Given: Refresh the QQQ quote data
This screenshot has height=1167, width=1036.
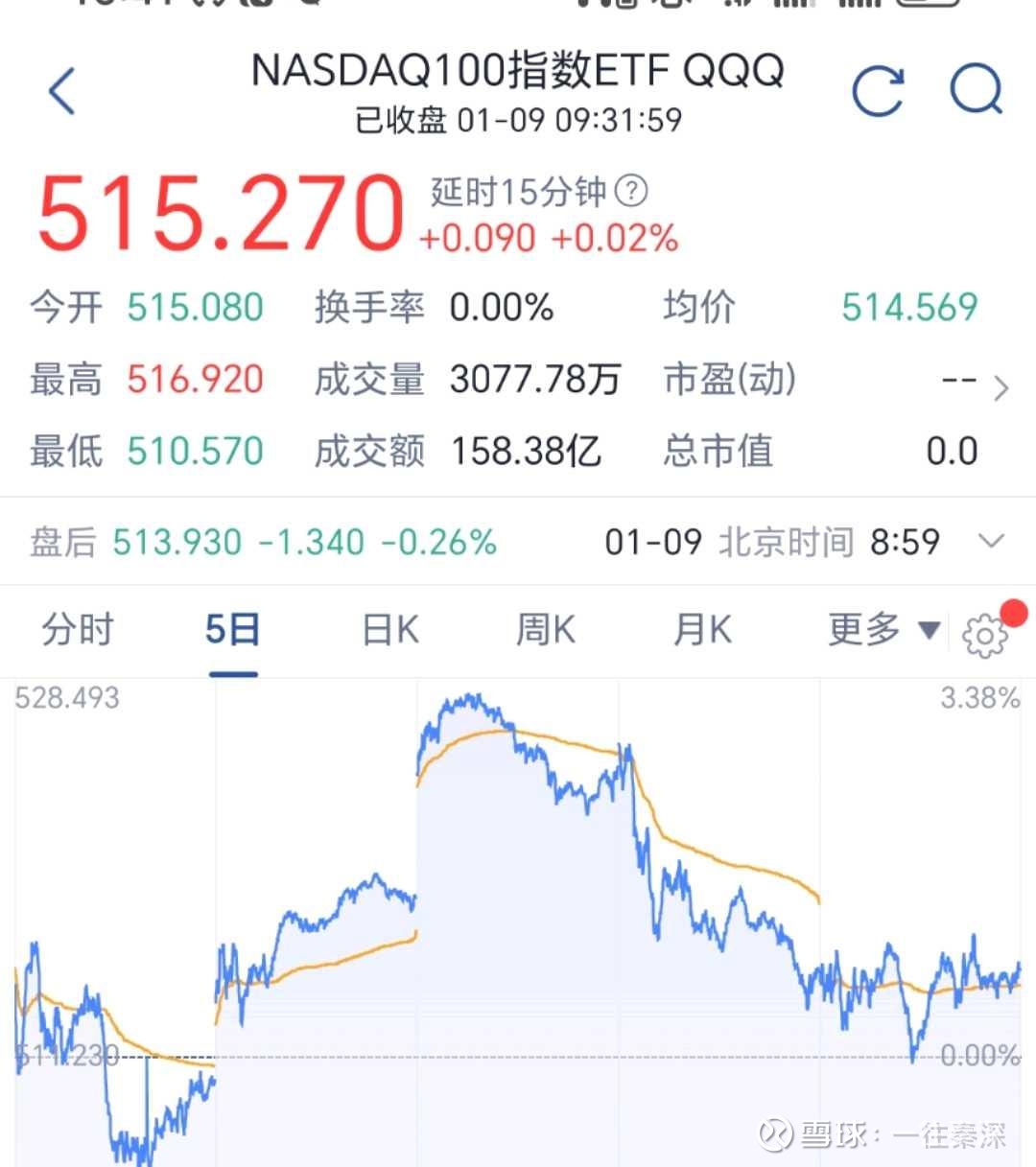Looking at the screenshot, I should (x=879, y=90).
